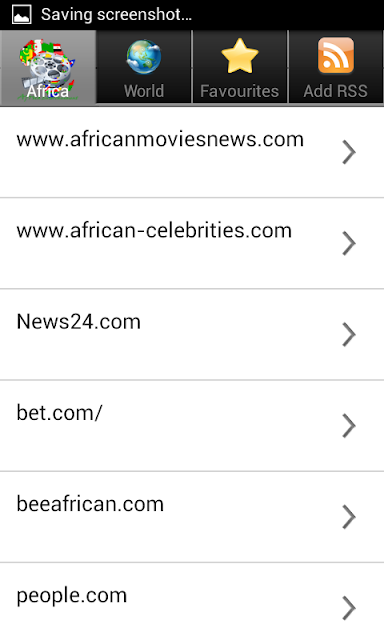Image resolution: width=384 pixels, height=640 pixels.
Task: Open people.com from the list
Action: coord(192,601)
